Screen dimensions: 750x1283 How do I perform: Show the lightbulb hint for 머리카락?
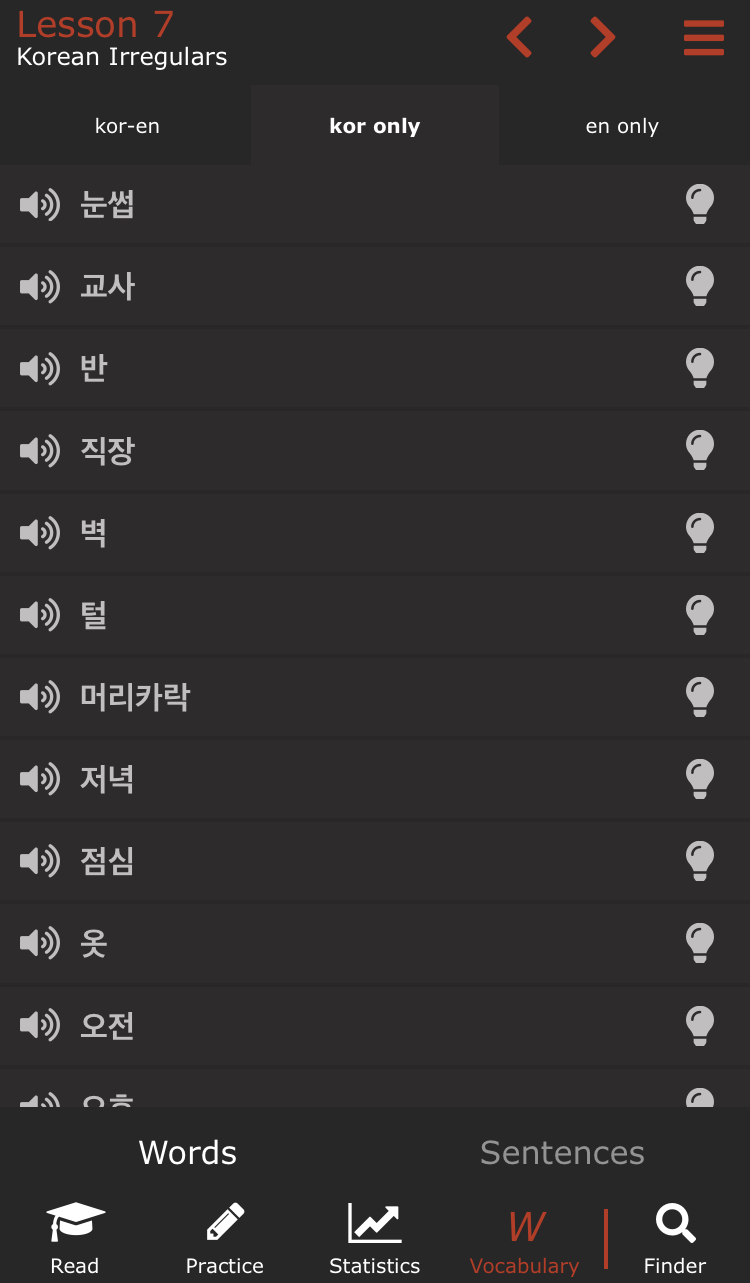coord(700,697)
